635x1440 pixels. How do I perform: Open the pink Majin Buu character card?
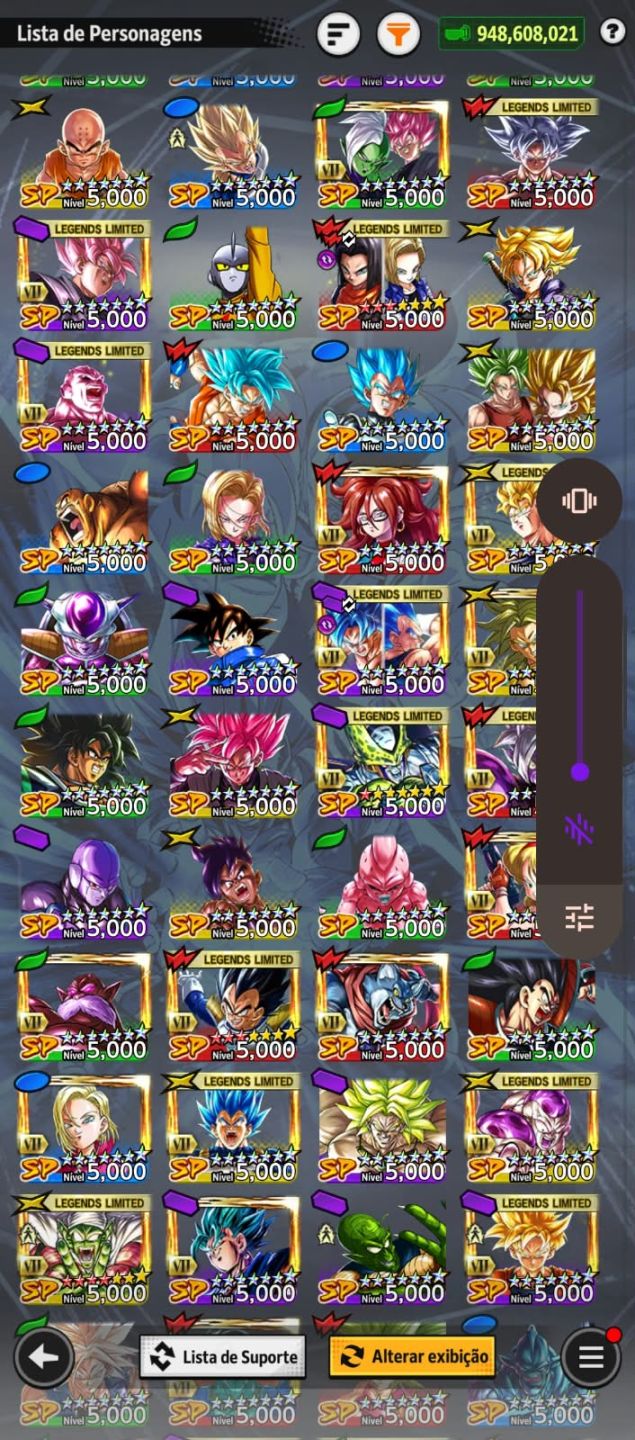(x=383, y=885)
